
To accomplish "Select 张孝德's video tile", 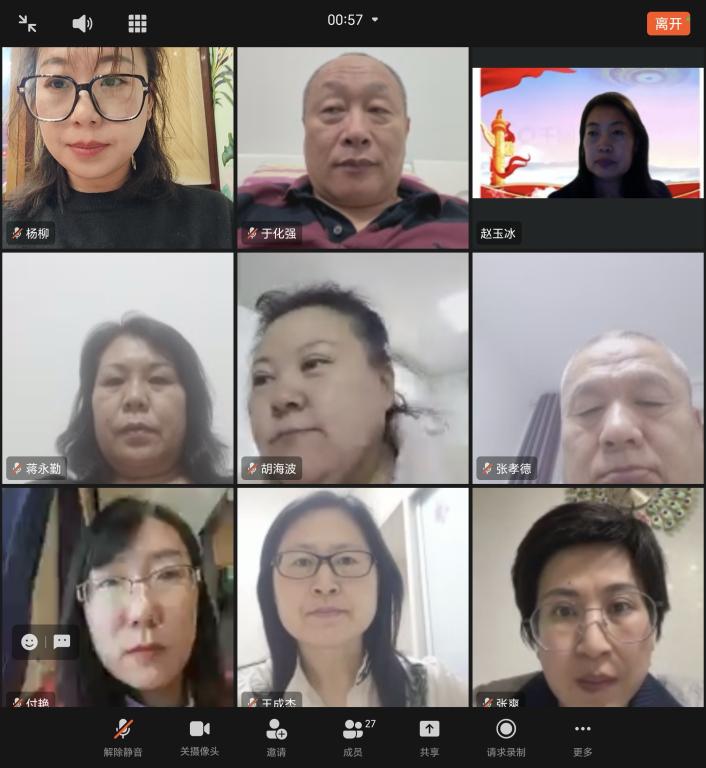I will coord(588,367).
